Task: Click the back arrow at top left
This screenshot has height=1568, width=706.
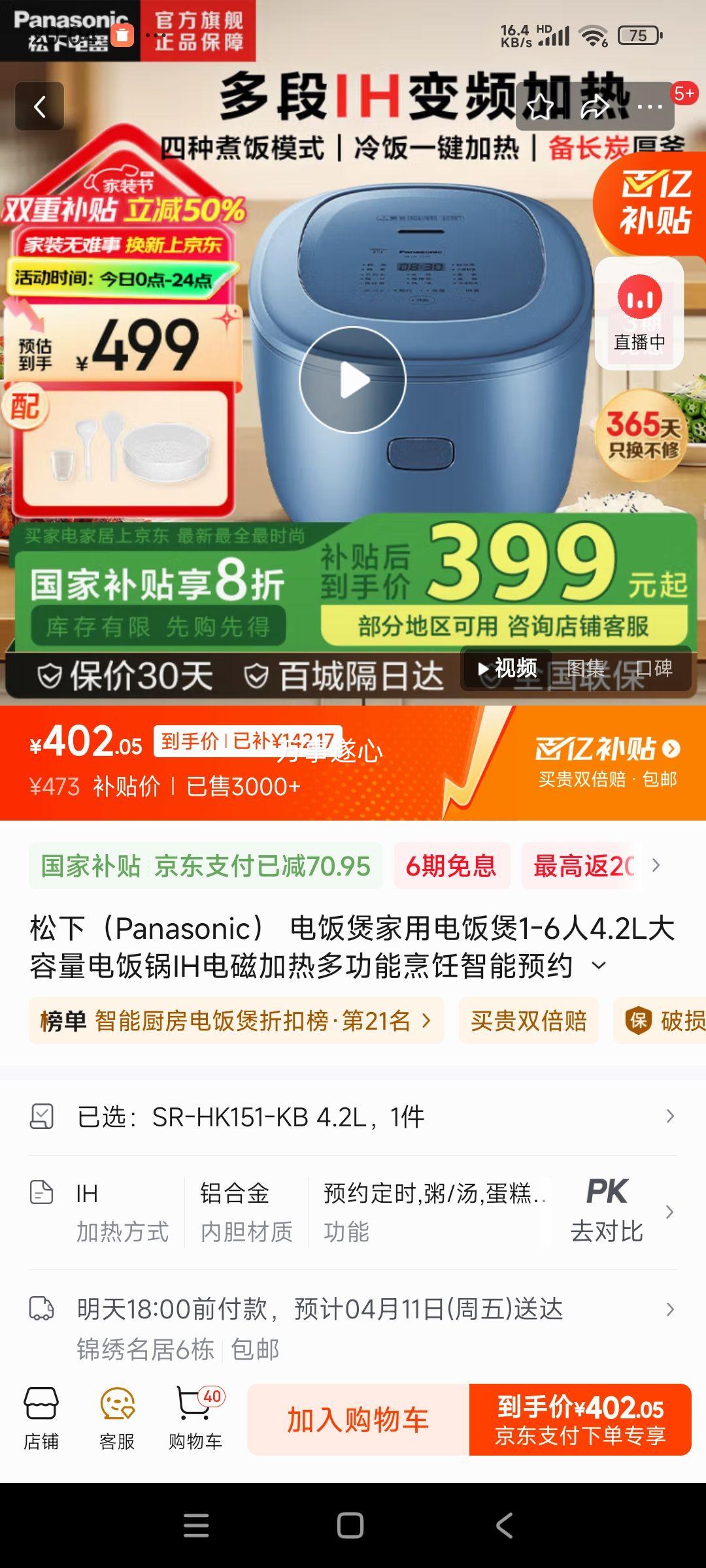Action: point(41,106)
